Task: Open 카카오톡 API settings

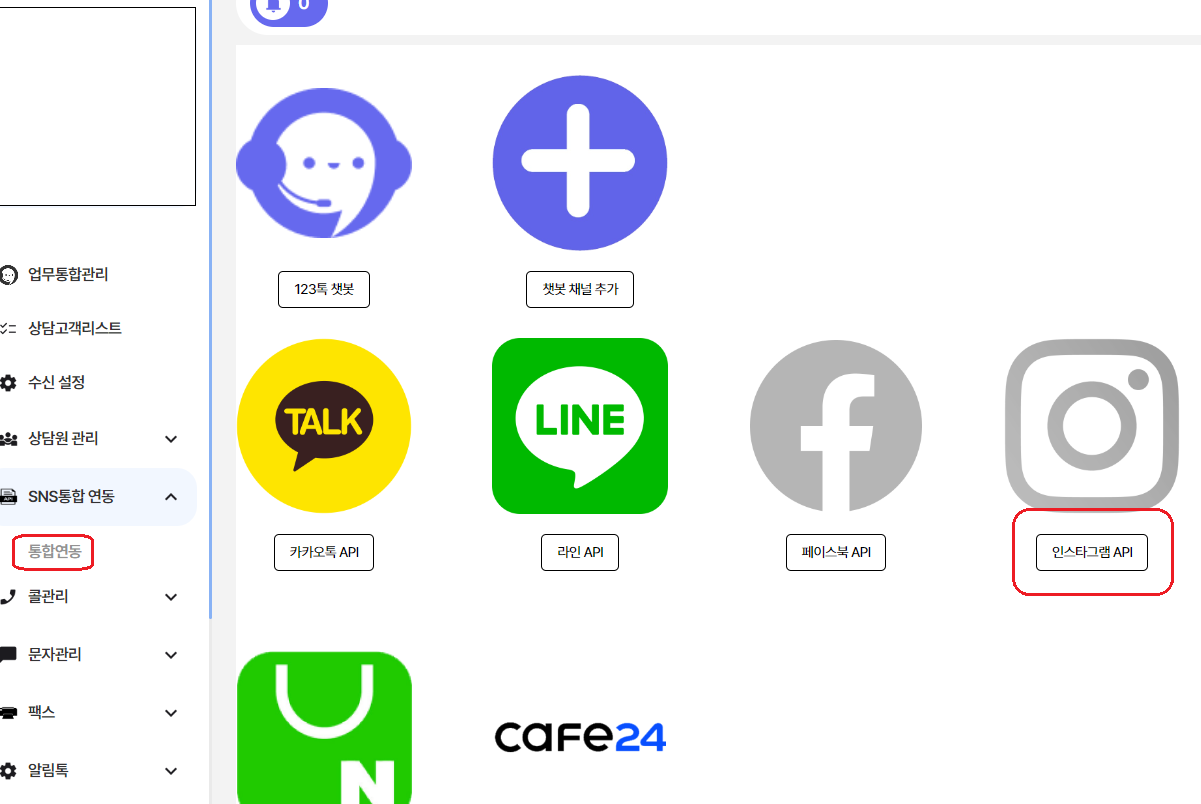Action: pyautogui.click(x=324, y=552)
